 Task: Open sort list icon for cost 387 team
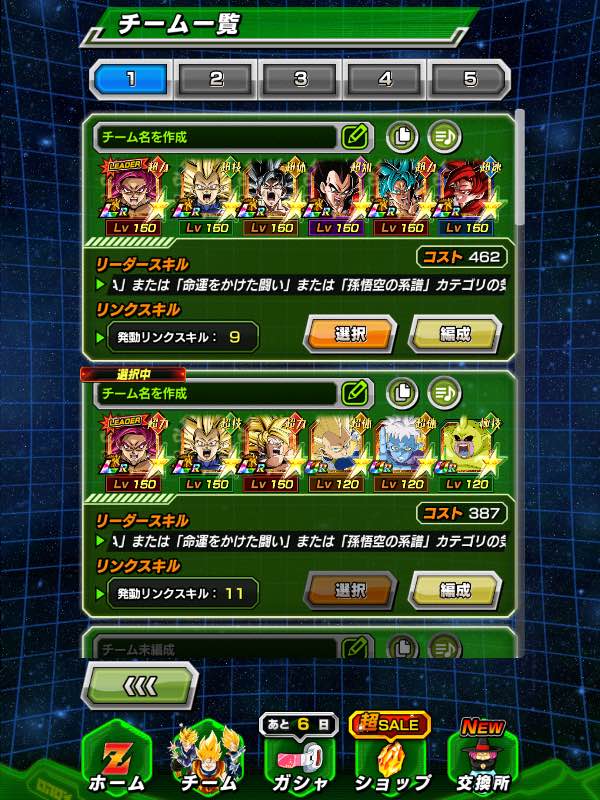[444, 392]
